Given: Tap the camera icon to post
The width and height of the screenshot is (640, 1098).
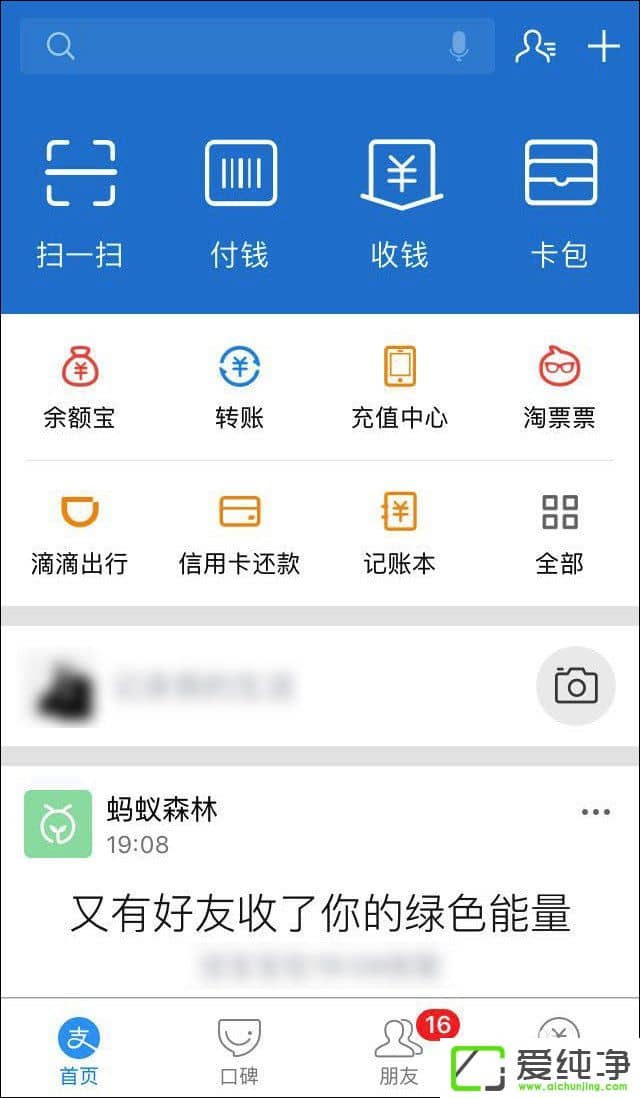Looking at the screenshot, I should click(x=575, y=686).
